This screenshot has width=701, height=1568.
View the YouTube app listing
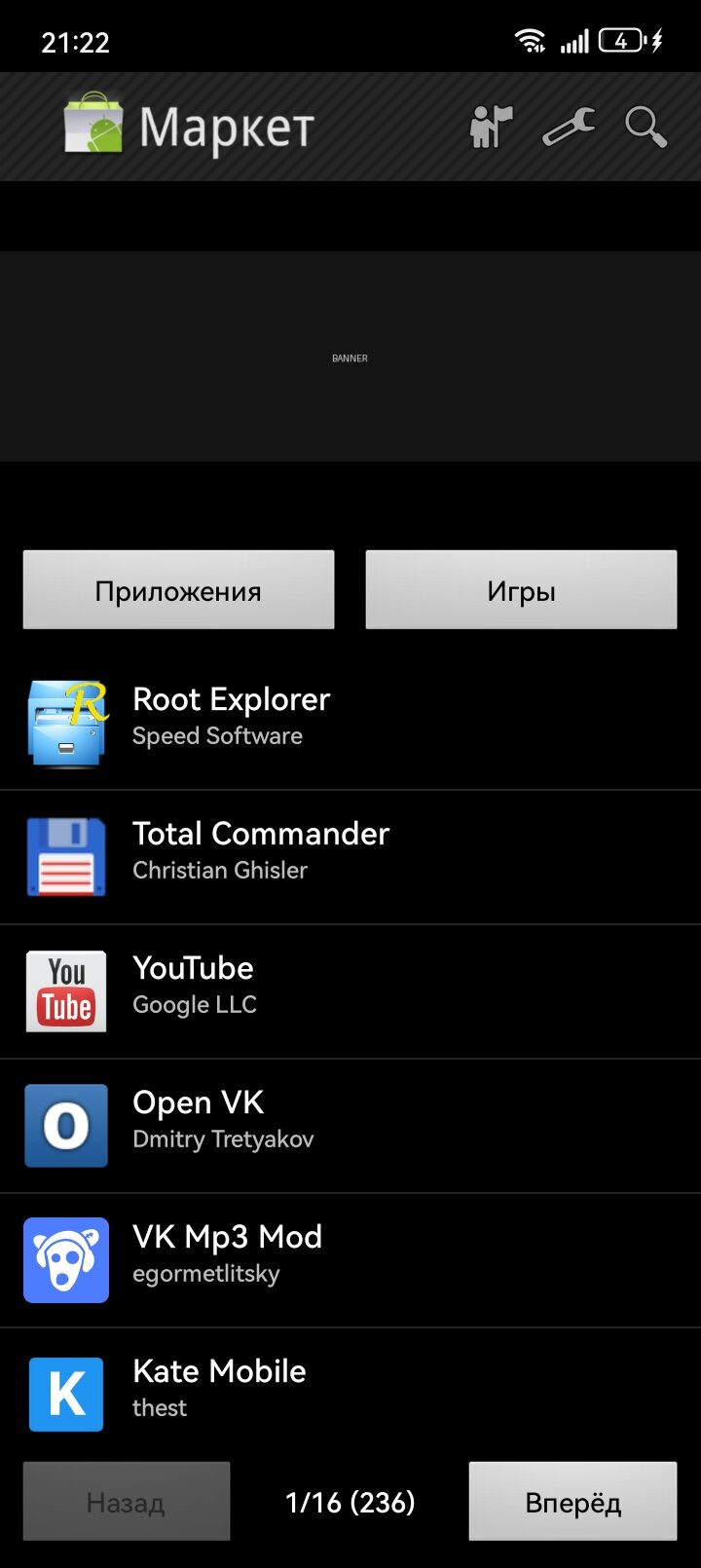[350, 990]
